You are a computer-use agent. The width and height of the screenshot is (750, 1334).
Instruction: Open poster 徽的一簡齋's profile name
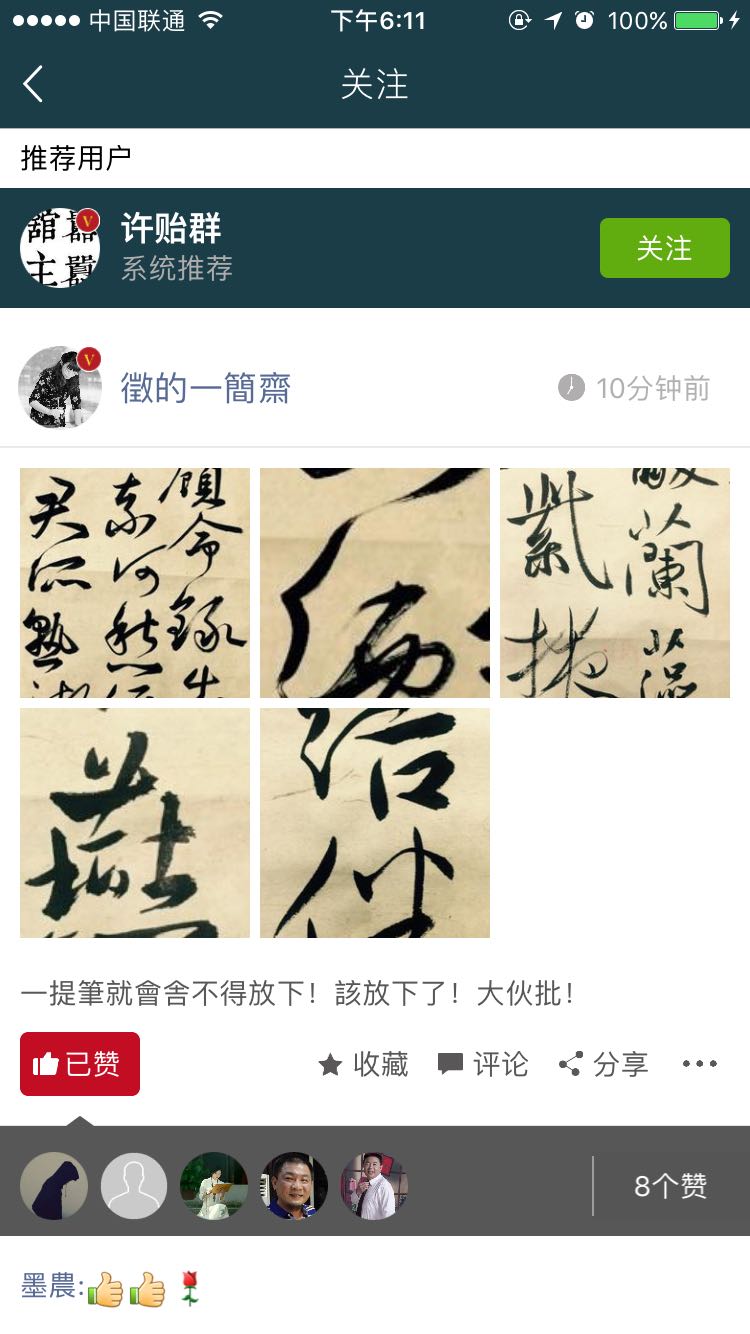206,388
